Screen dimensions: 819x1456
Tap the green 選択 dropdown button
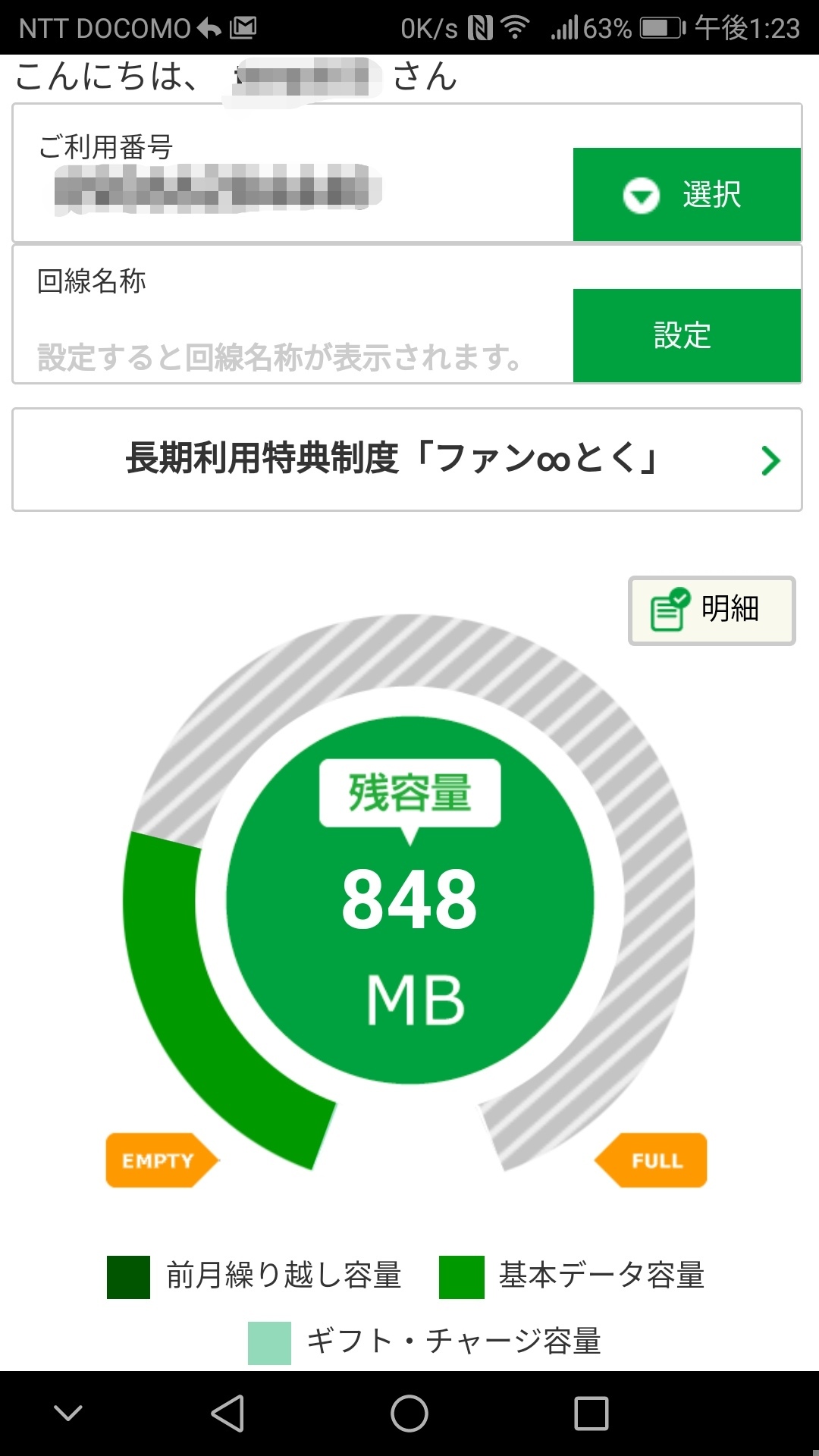(x=687, y=194)
